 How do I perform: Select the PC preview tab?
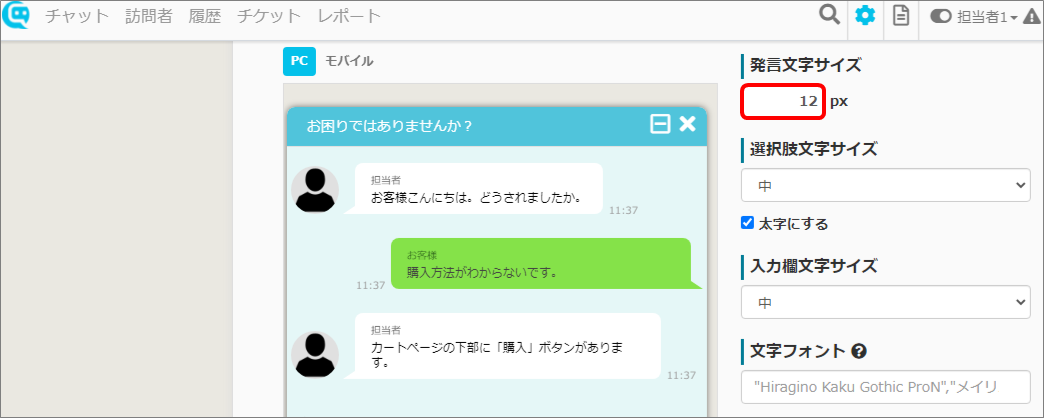tap(298, 61)
